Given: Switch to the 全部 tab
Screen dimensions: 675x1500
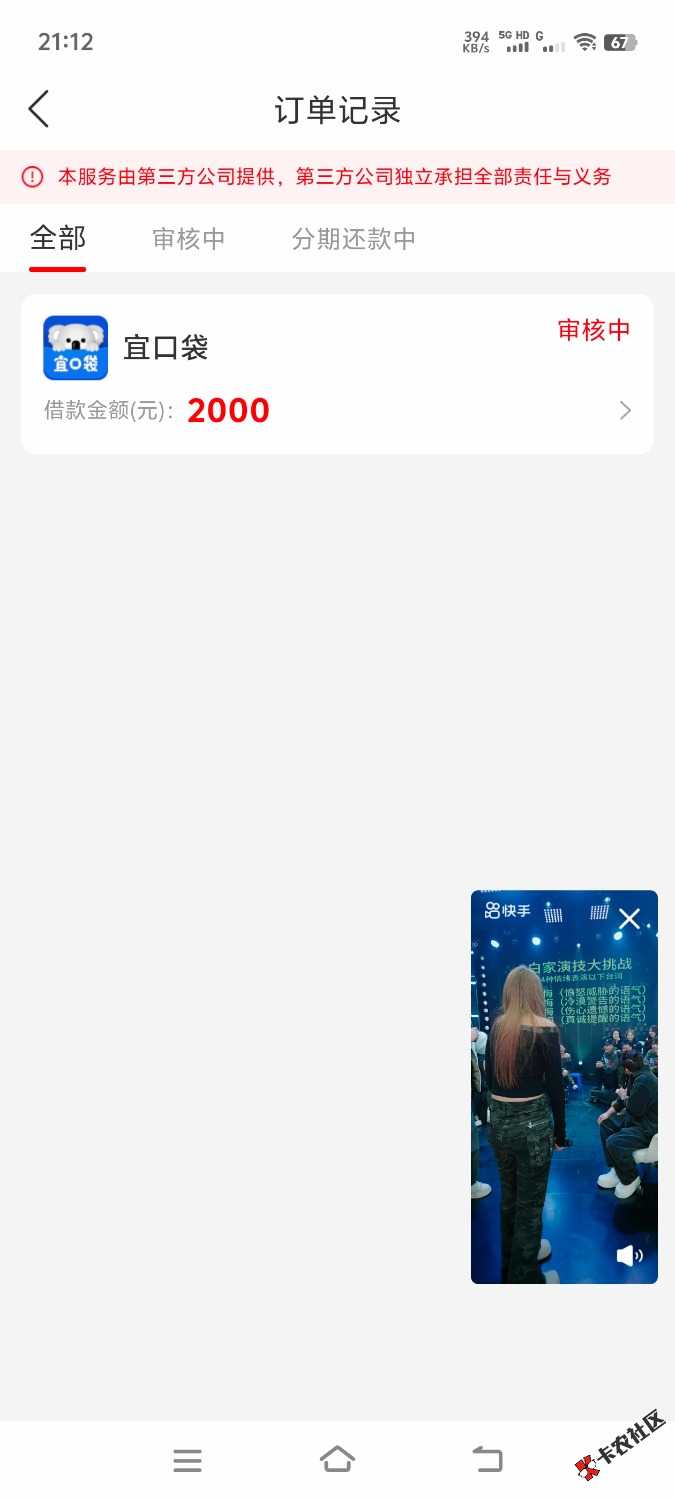Looking at the screenshot, I should click(58, 239).
